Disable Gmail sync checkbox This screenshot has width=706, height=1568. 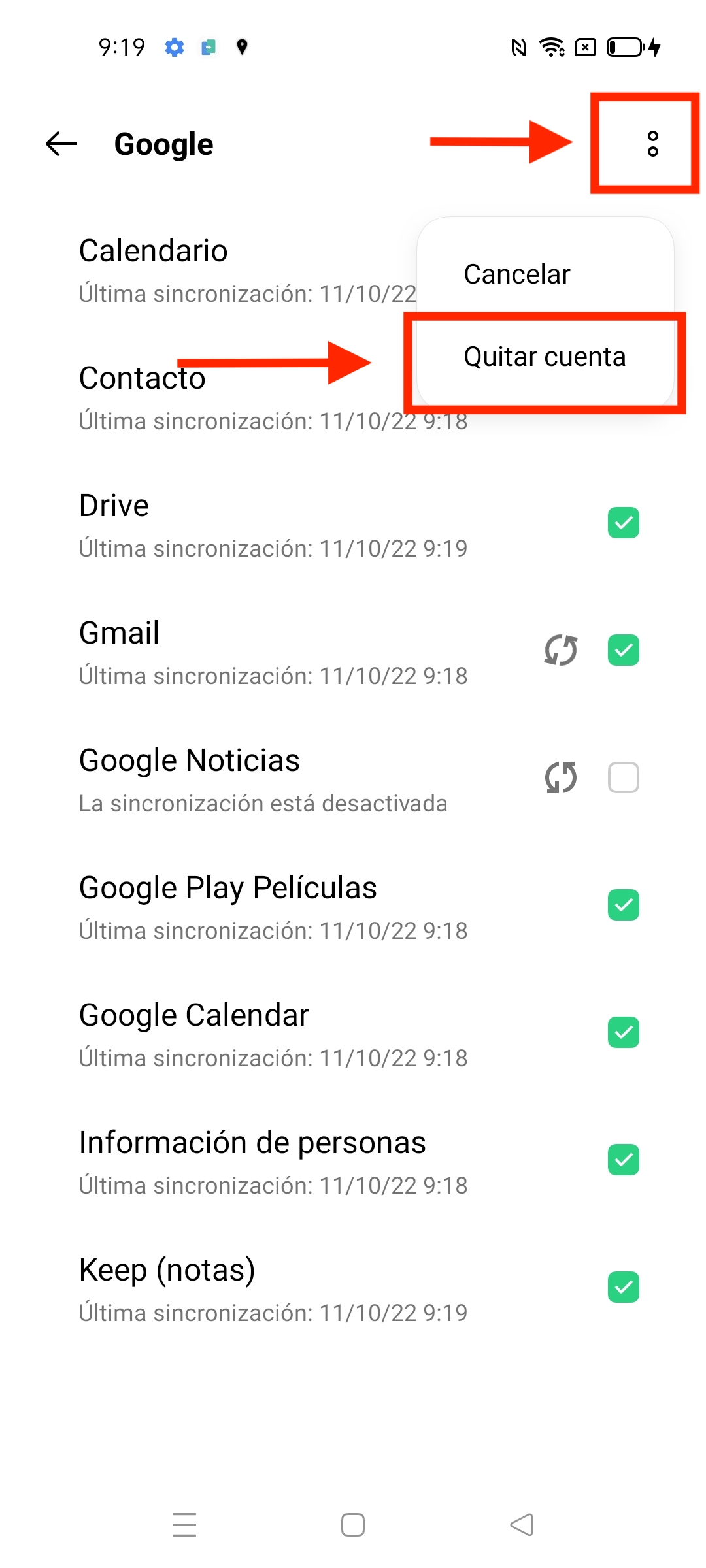(x=623, y=650)
